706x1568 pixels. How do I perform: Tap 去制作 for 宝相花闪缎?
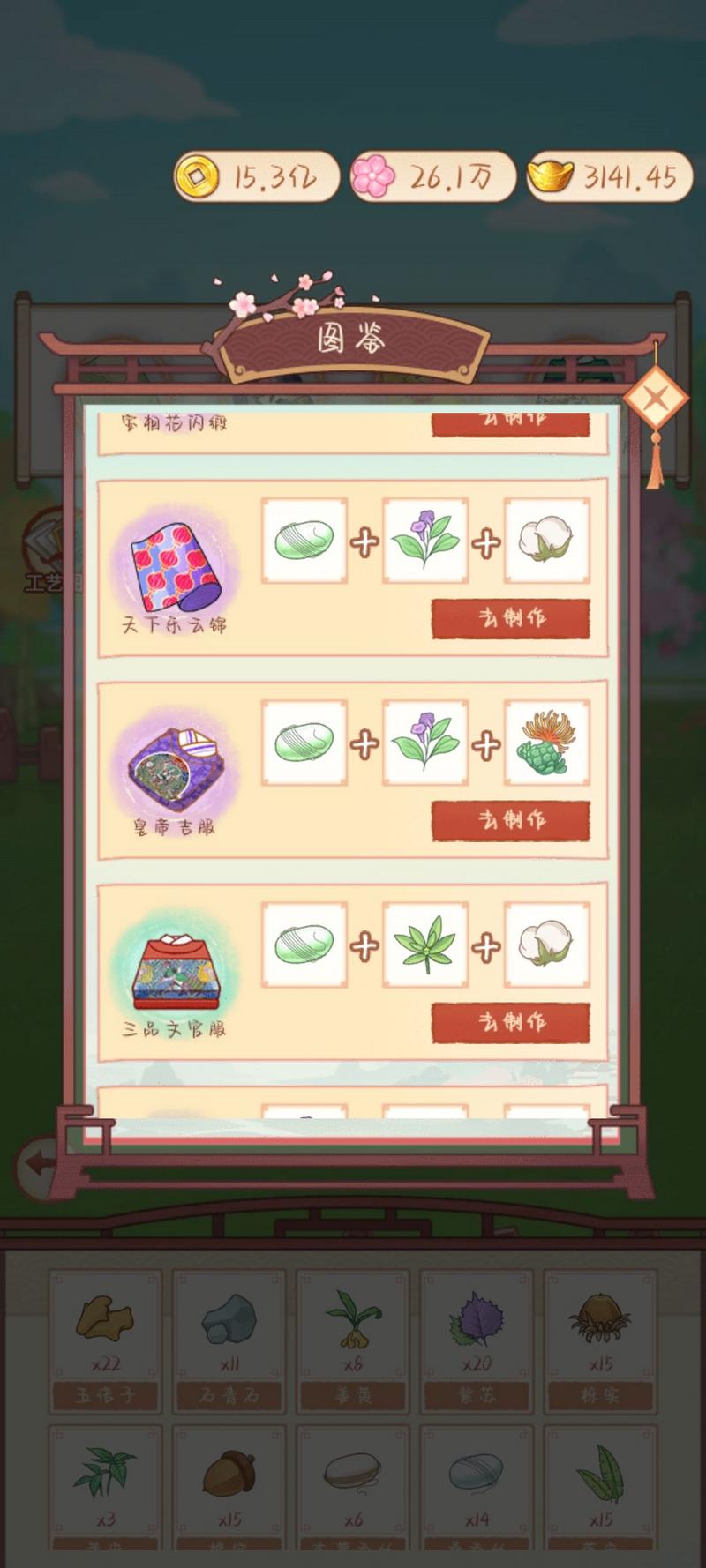pyautogui.click(x=510, y=422)
